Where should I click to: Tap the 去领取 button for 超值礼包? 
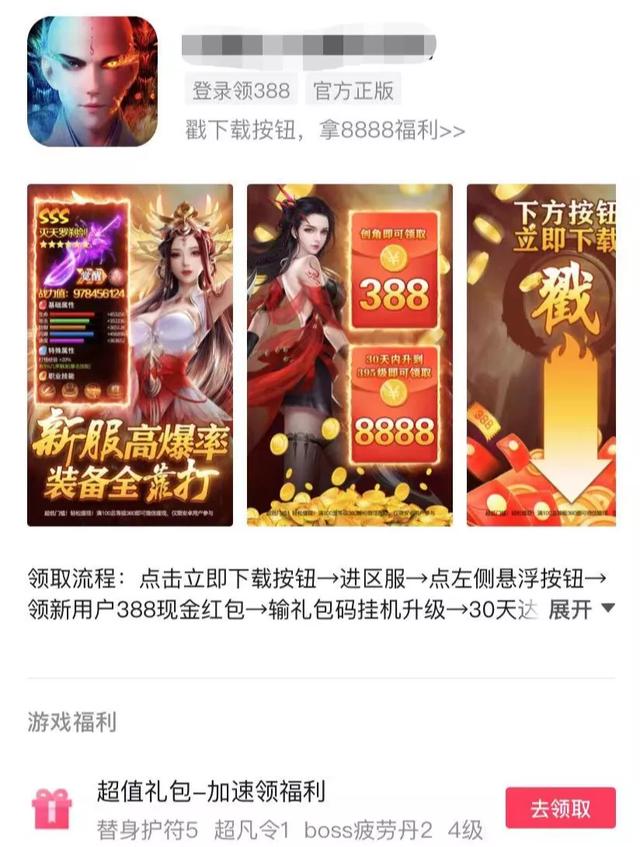(559, 808)
